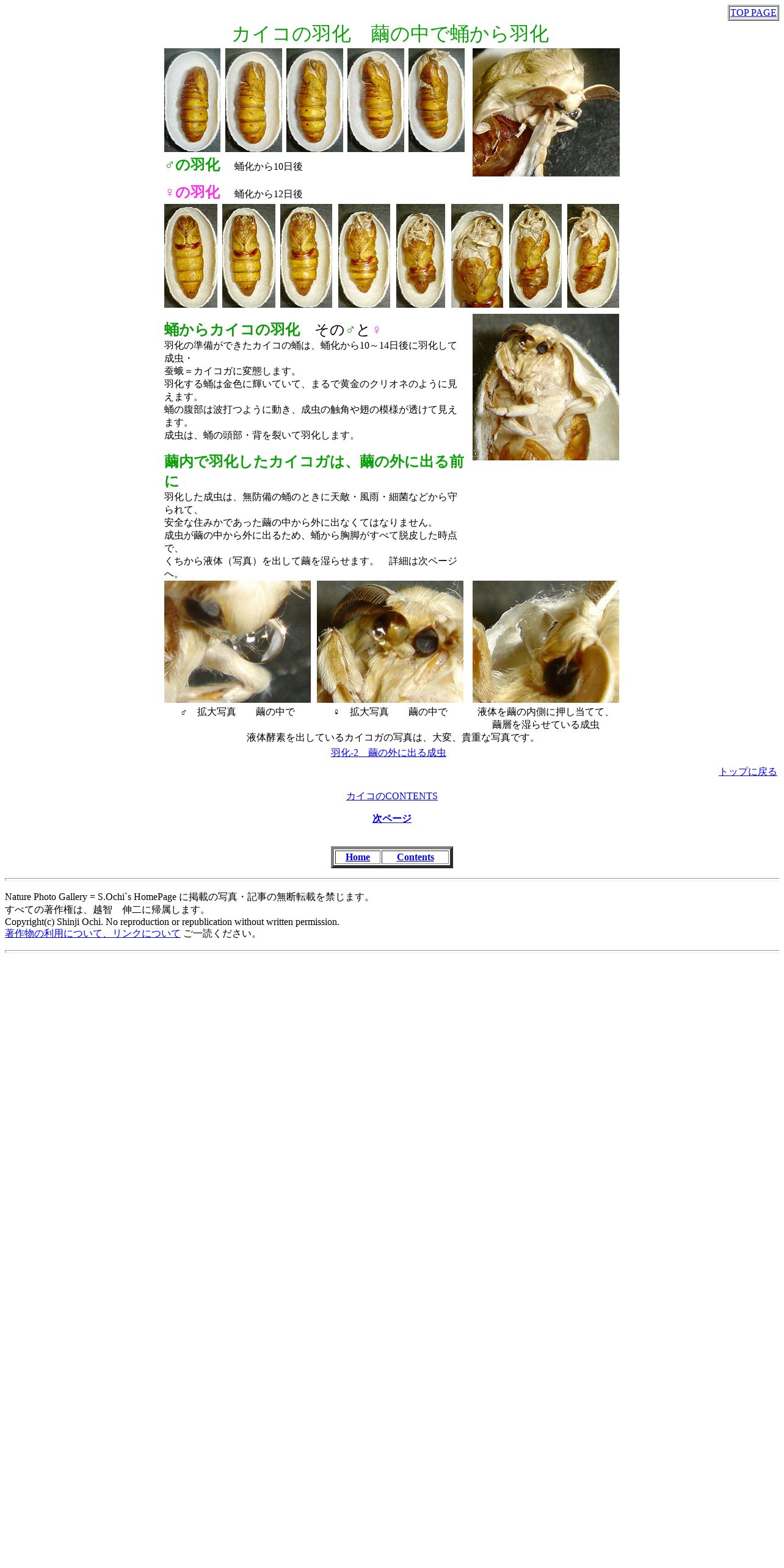This screenshot has height=1568, width=784.
Task: Open the TOP PAGE link
Action: [x=753, y=13]
